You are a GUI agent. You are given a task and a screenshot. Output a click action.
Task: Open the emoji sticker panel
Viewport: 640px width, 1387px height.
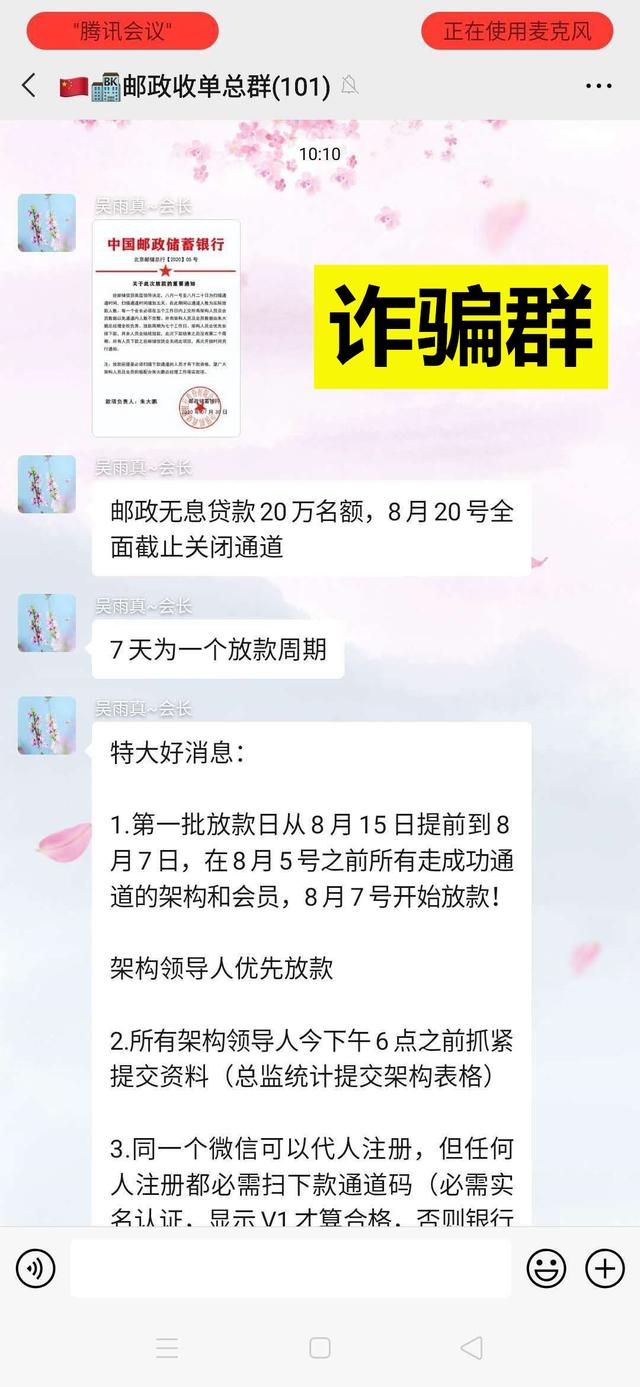click(x=546, y=1268)
